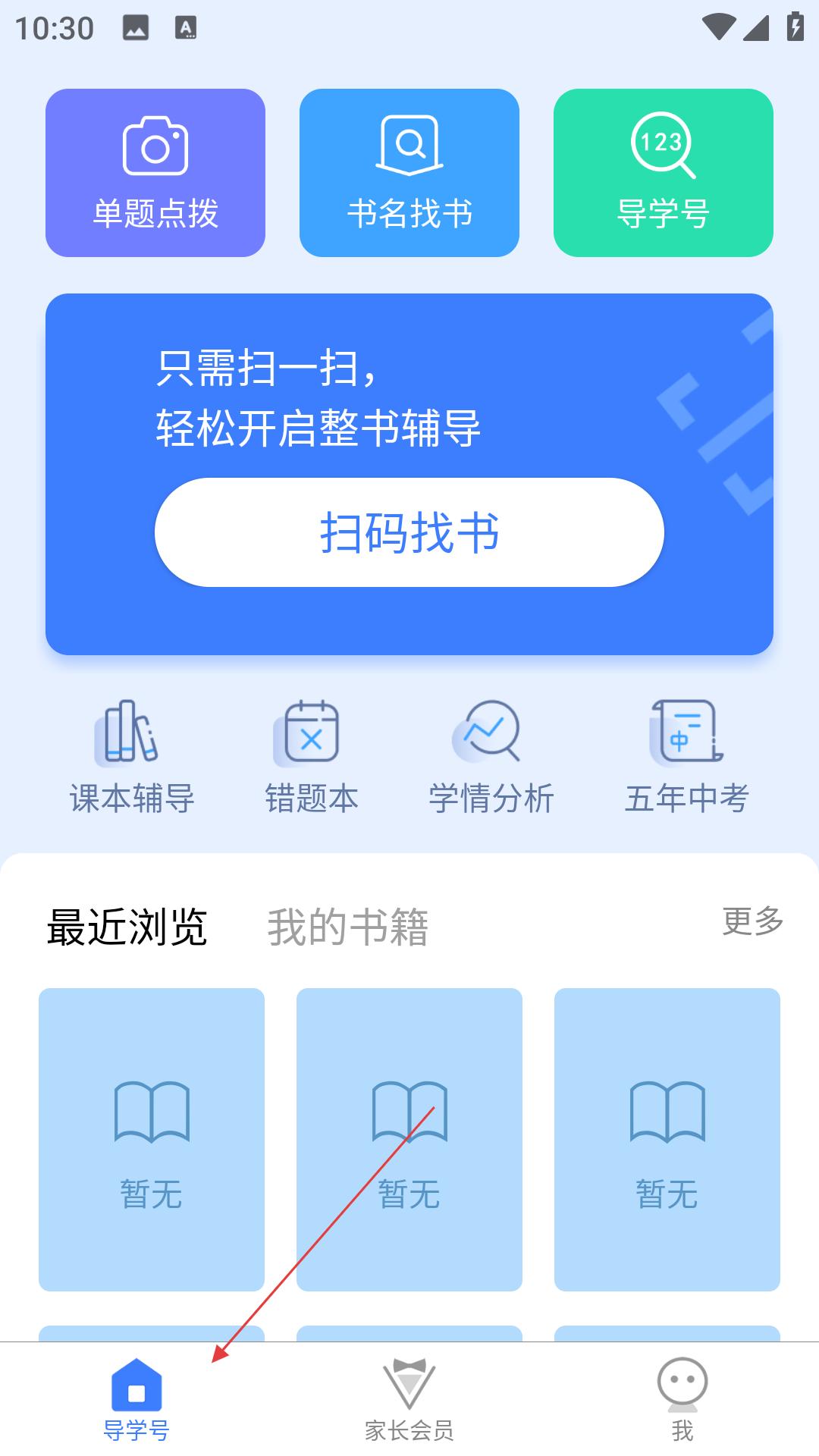The height and width of the screenshot is (1456, 819).
Task: Open 书名找书 search tile
Action: pos(409,173)
